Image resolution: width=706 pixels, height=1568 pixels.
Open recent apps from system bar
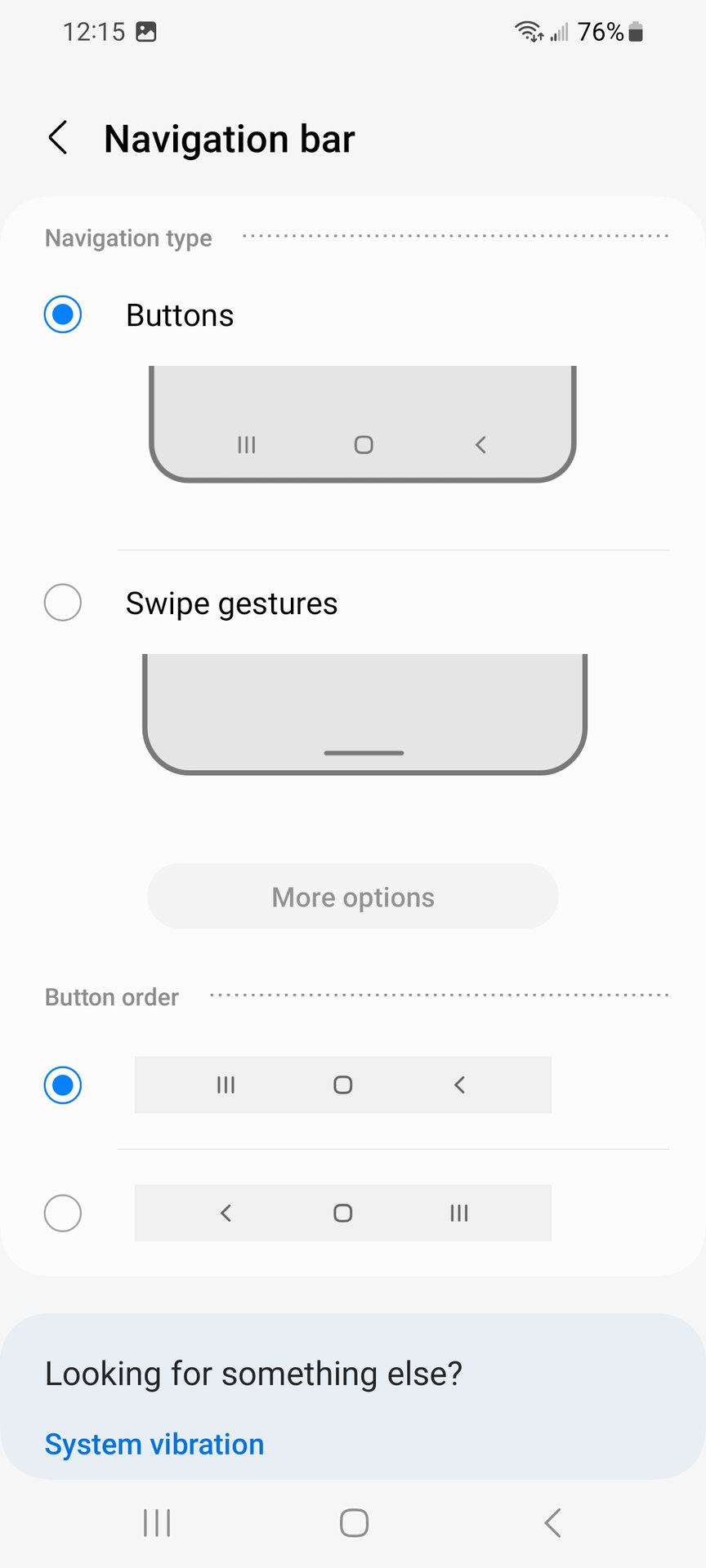(x=157, y=1523)
